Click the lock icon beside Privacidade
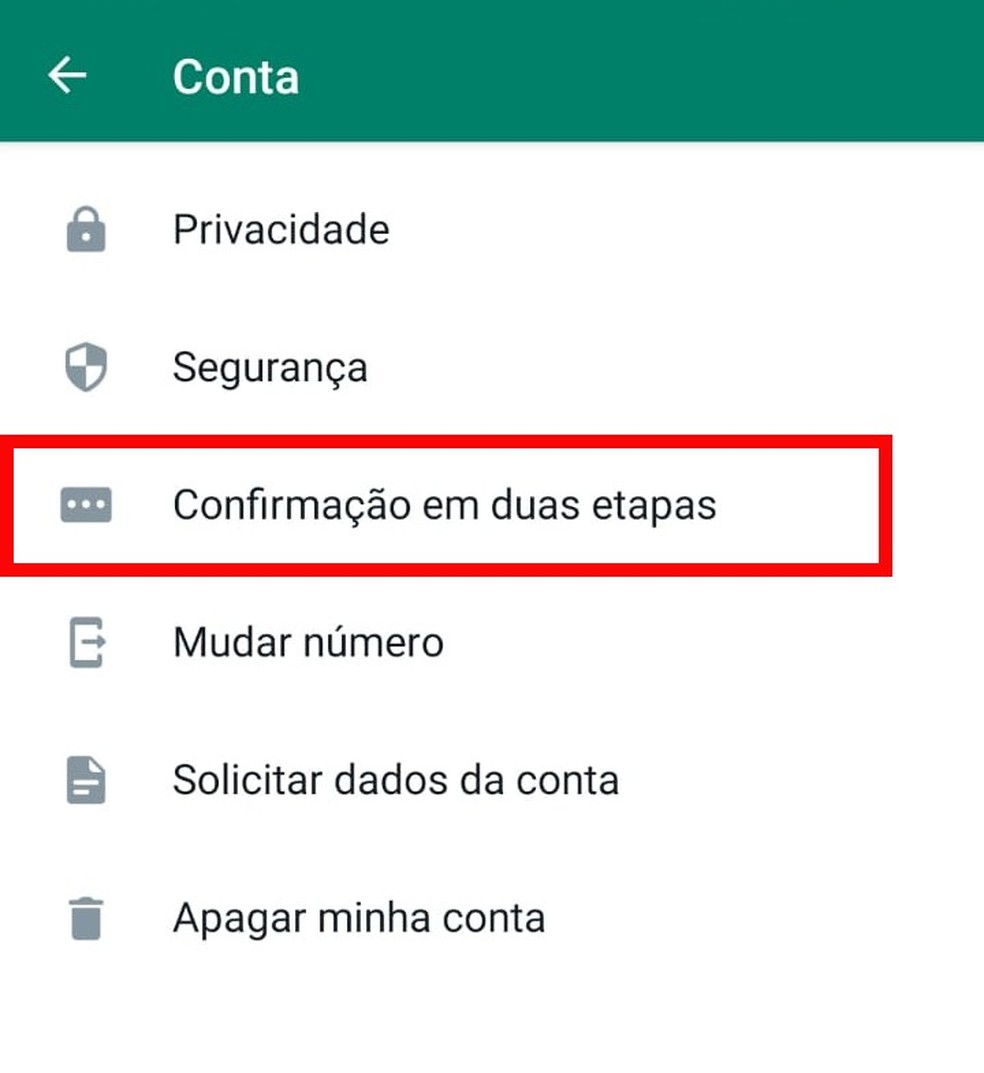 (86, 230)
